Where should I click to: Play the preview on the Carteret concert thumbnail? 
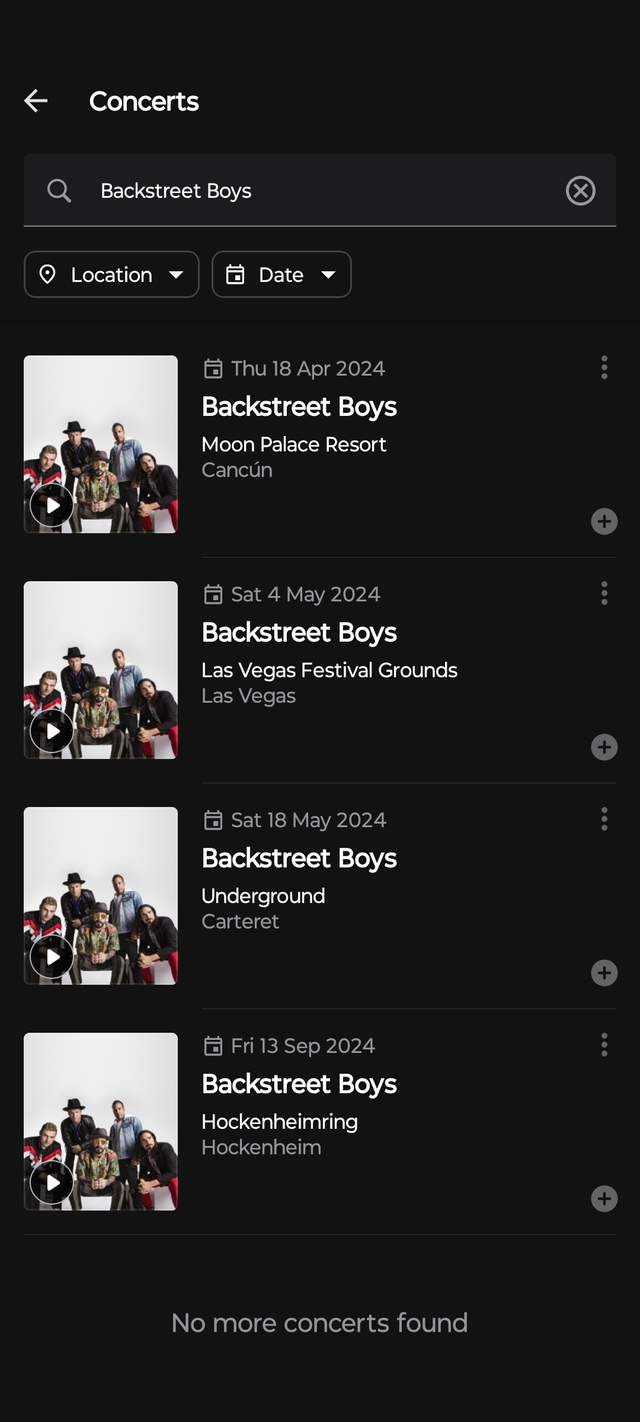coord(52,957)
